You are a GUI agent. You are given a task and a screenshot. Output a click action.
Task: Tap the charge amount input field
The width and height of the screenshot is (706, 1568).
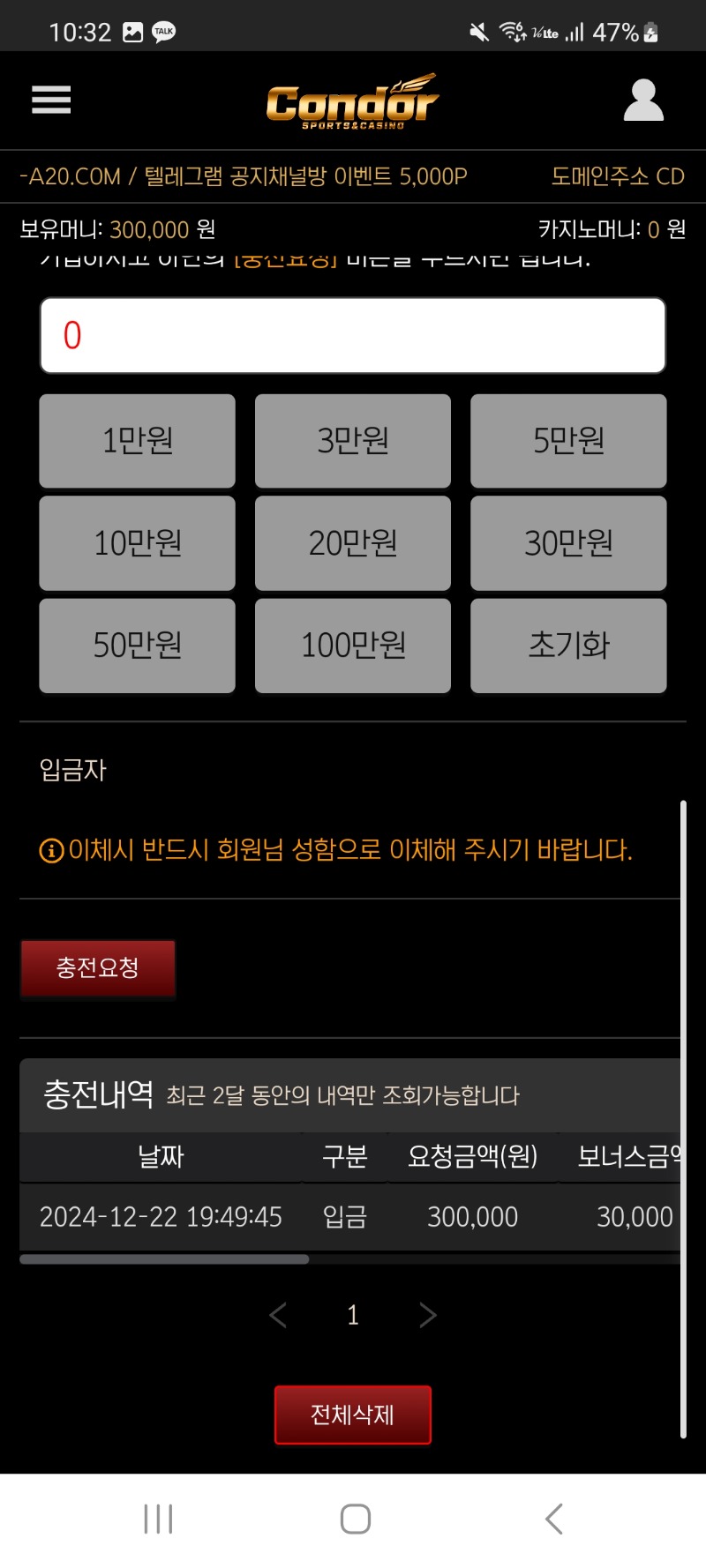point(352,335)
